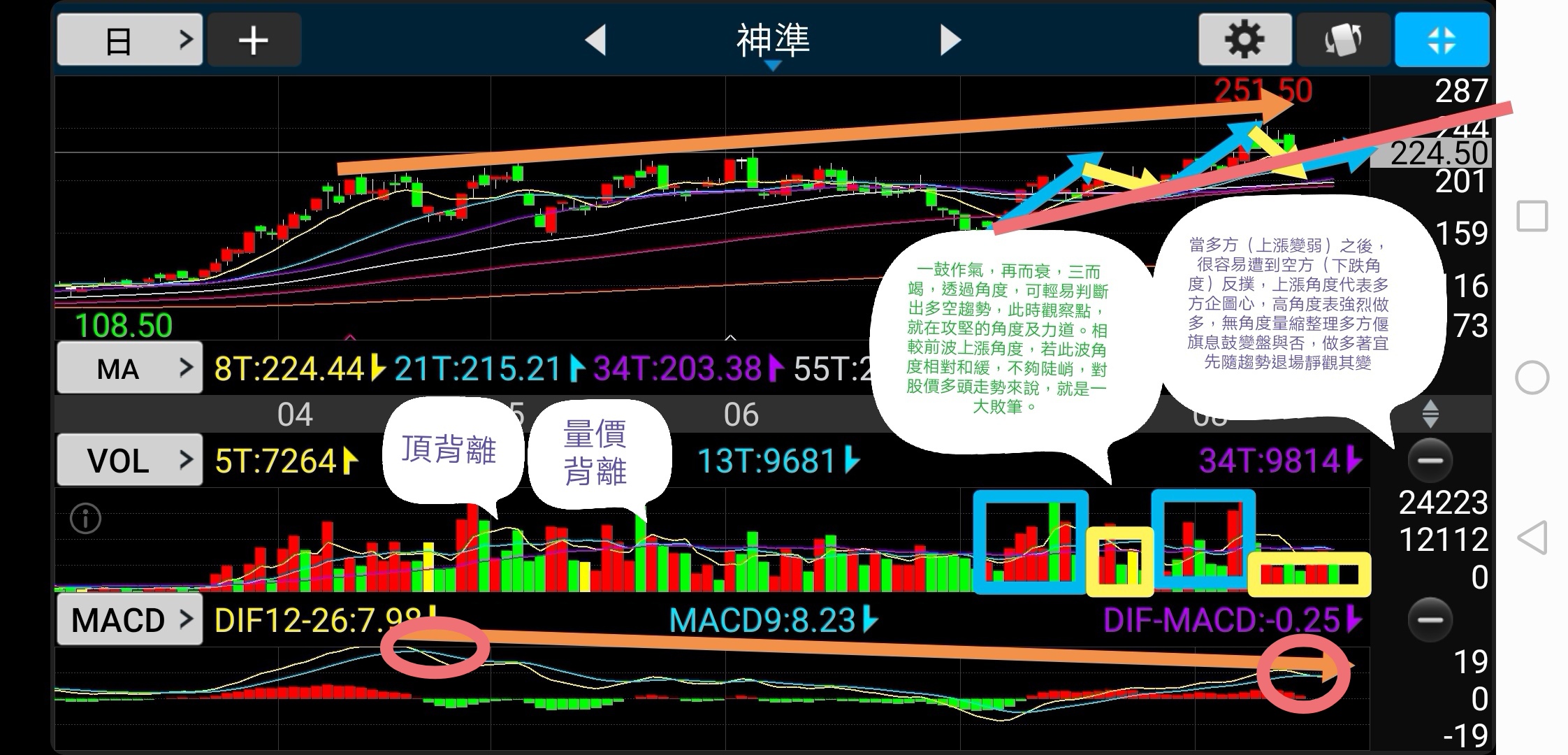Go to the next stock arrow

point(950,40)
